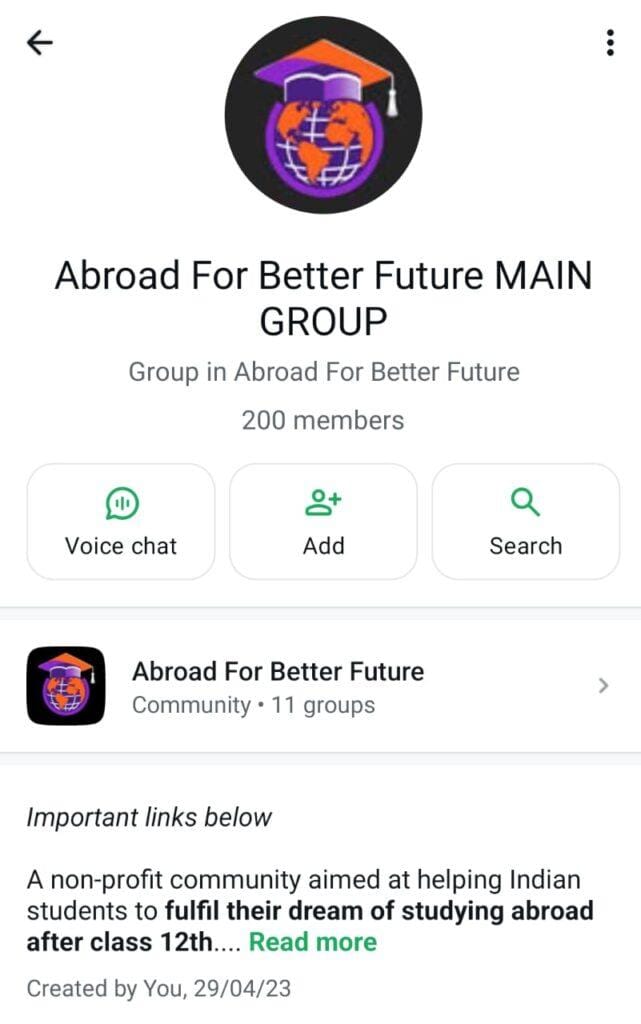The image size is (641, 1024).
Task: View the group profile picture
Action: 323,113
